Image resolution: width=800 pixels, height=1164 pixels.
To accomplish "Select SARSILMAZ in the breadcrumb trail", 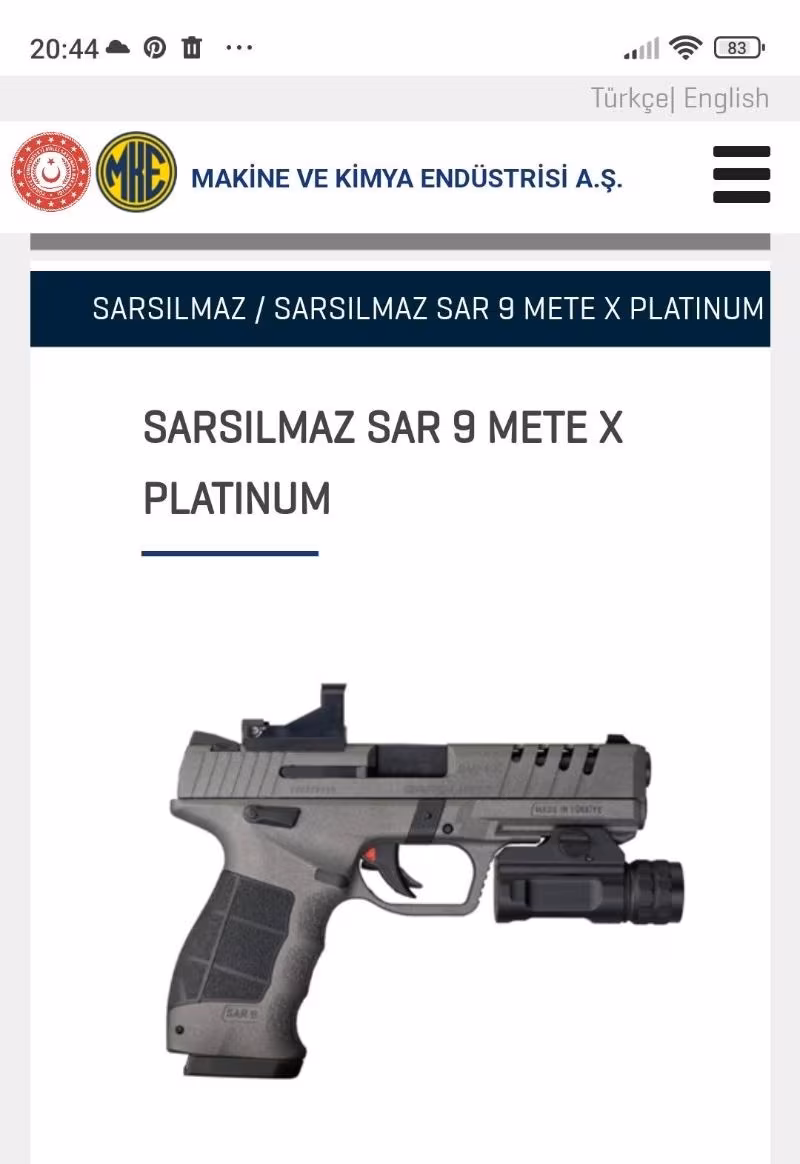I will (167, 308).
